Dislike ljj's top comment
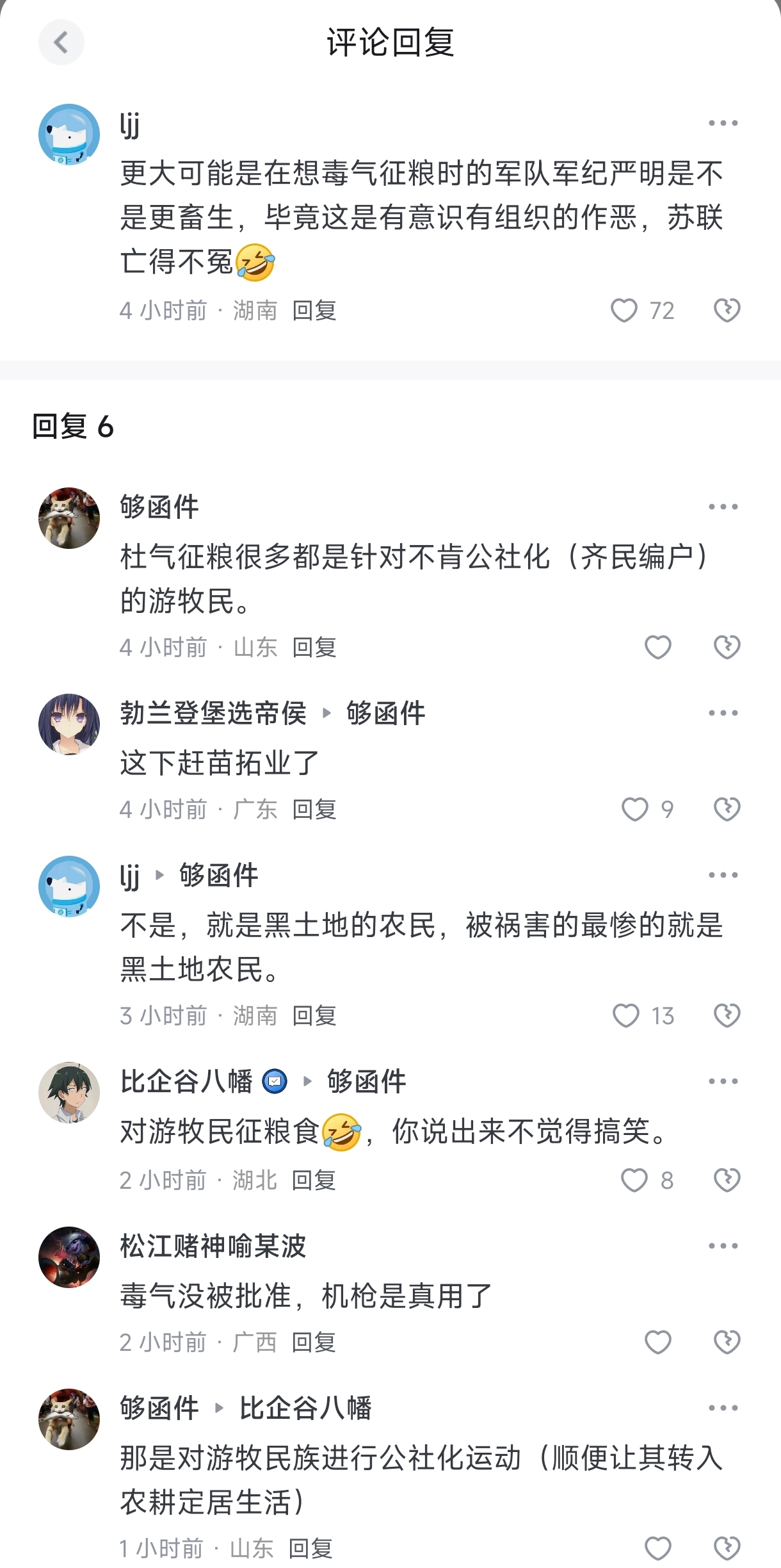Image resolution: width=781 pixels, height=1568 pixels. pos(727,311)
